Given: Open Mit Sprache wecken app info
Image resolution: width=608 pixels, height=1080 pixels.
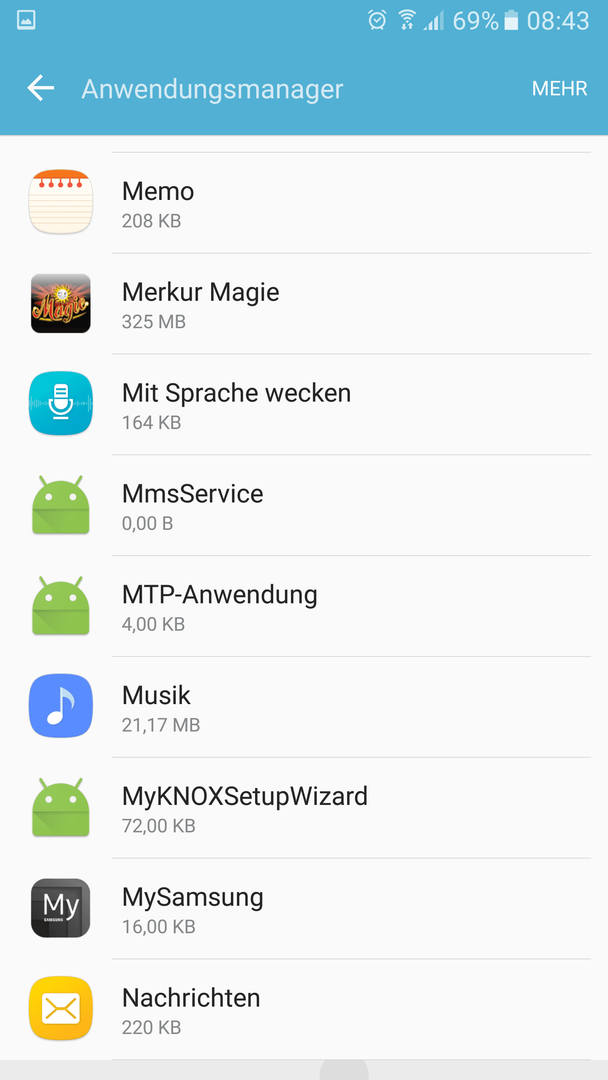Looking at the screenshot, I should point(304,404).
